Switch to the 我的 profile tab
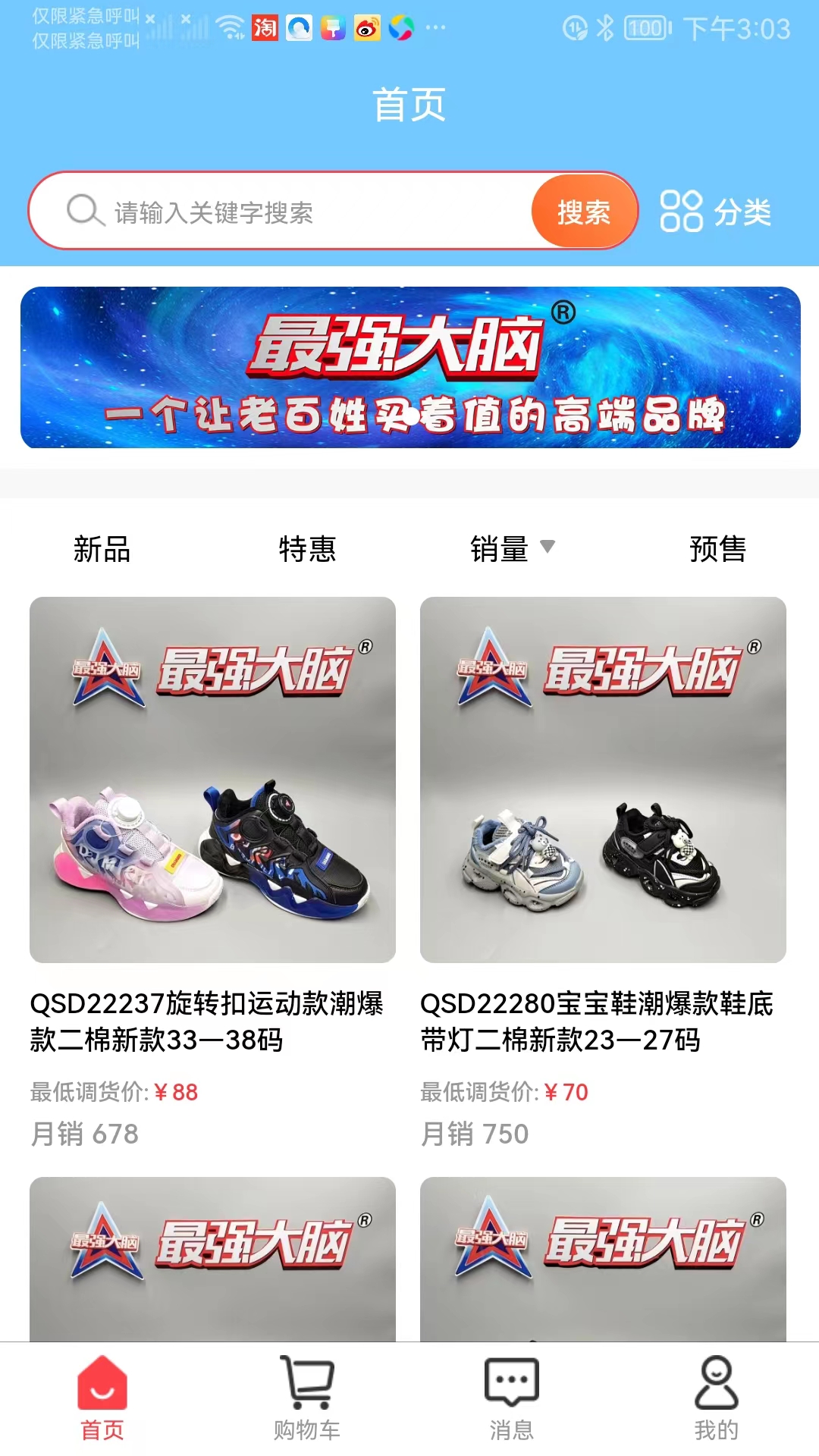The image size is (819, 1456). tap(717, 1399)
